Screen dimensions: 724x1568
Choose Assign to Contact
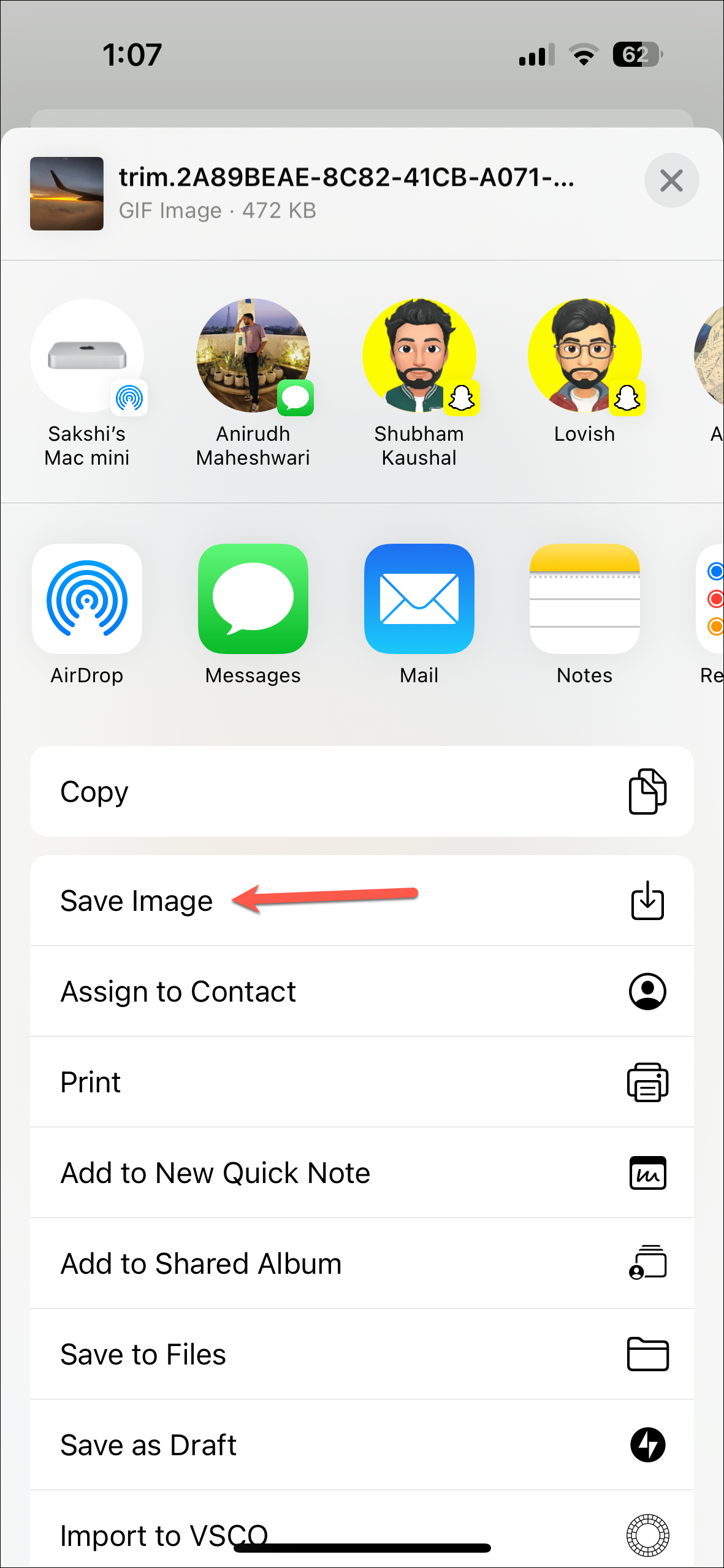[x=362, y=991]
